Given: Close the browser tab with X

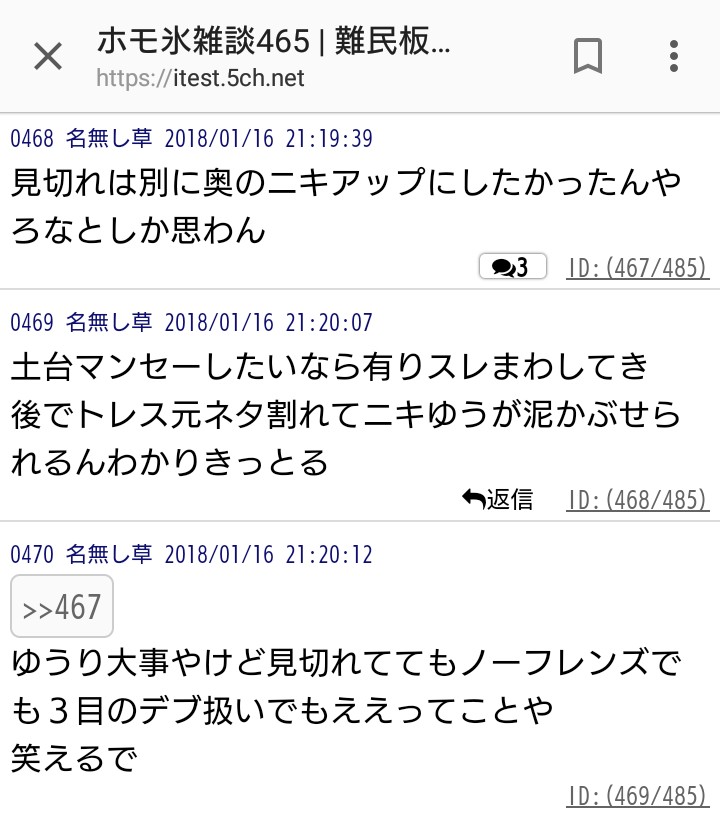Looking at the screenshot, I should (47, 57).
